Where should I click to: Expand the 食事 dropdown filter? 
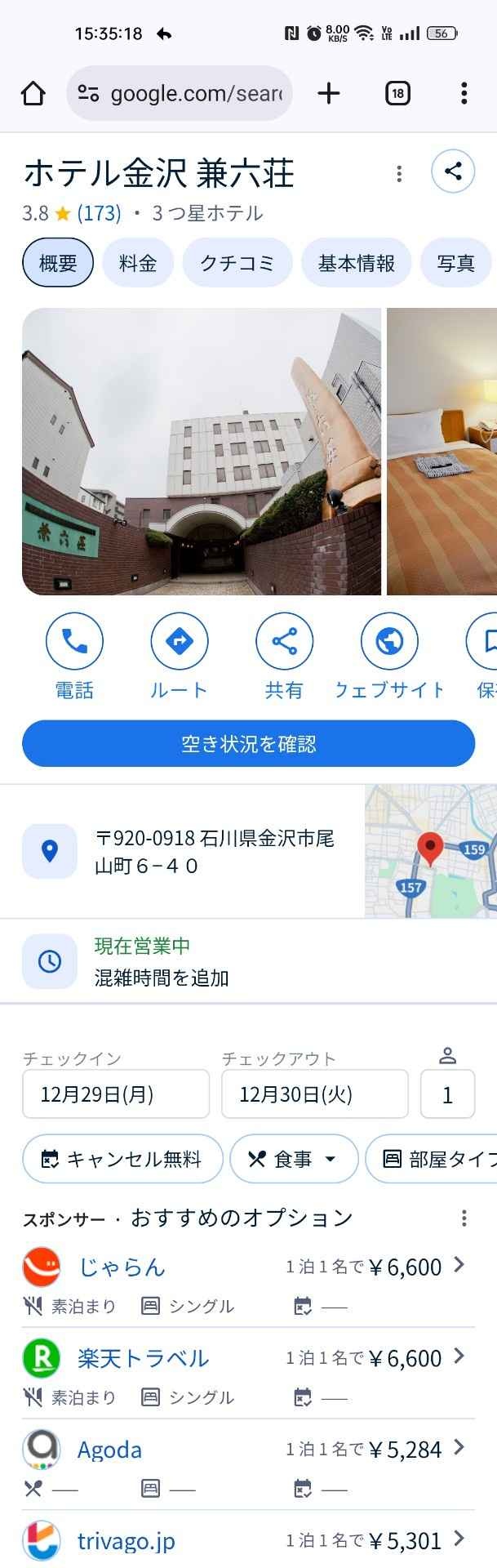294,1159
